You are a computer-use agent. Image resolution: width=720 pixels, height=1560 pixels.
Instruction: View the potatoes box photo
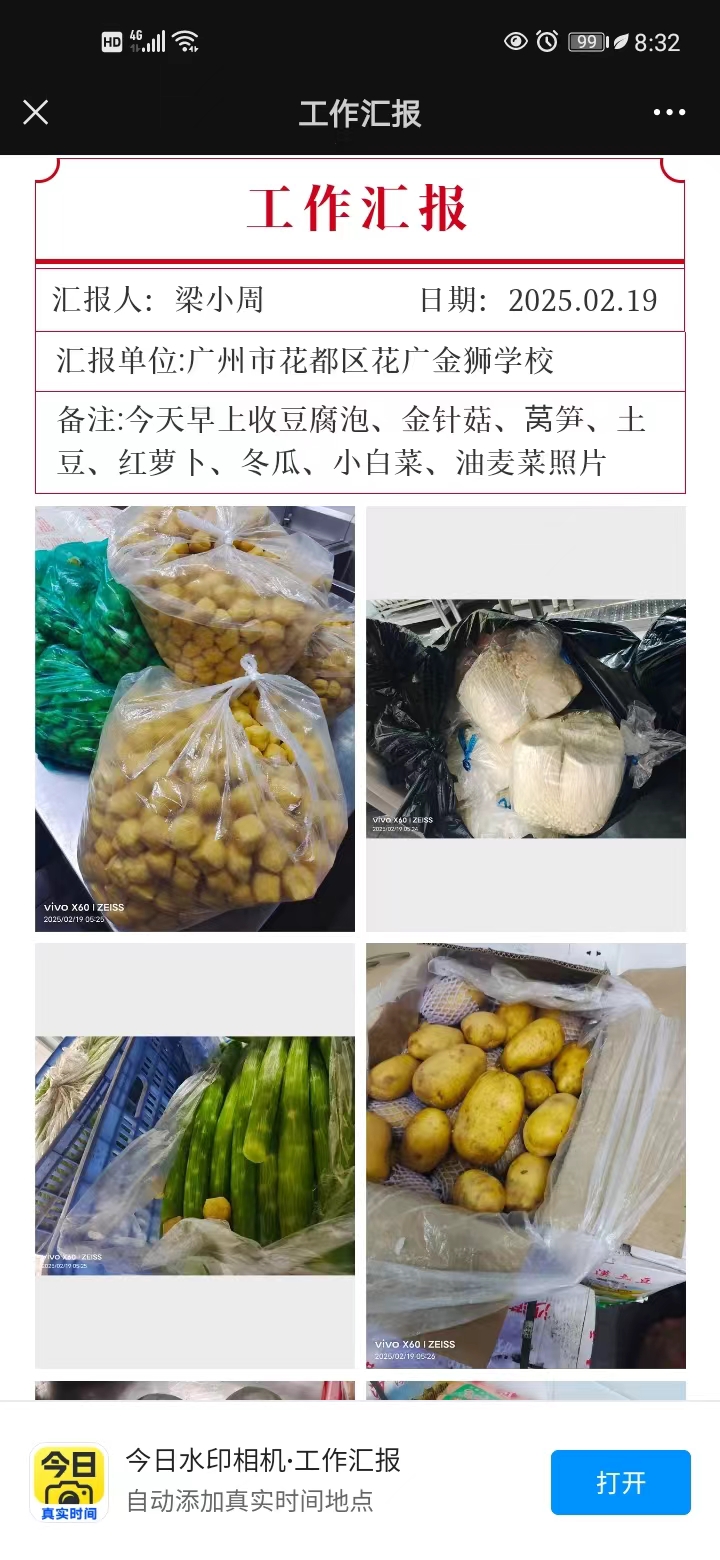525,1155
